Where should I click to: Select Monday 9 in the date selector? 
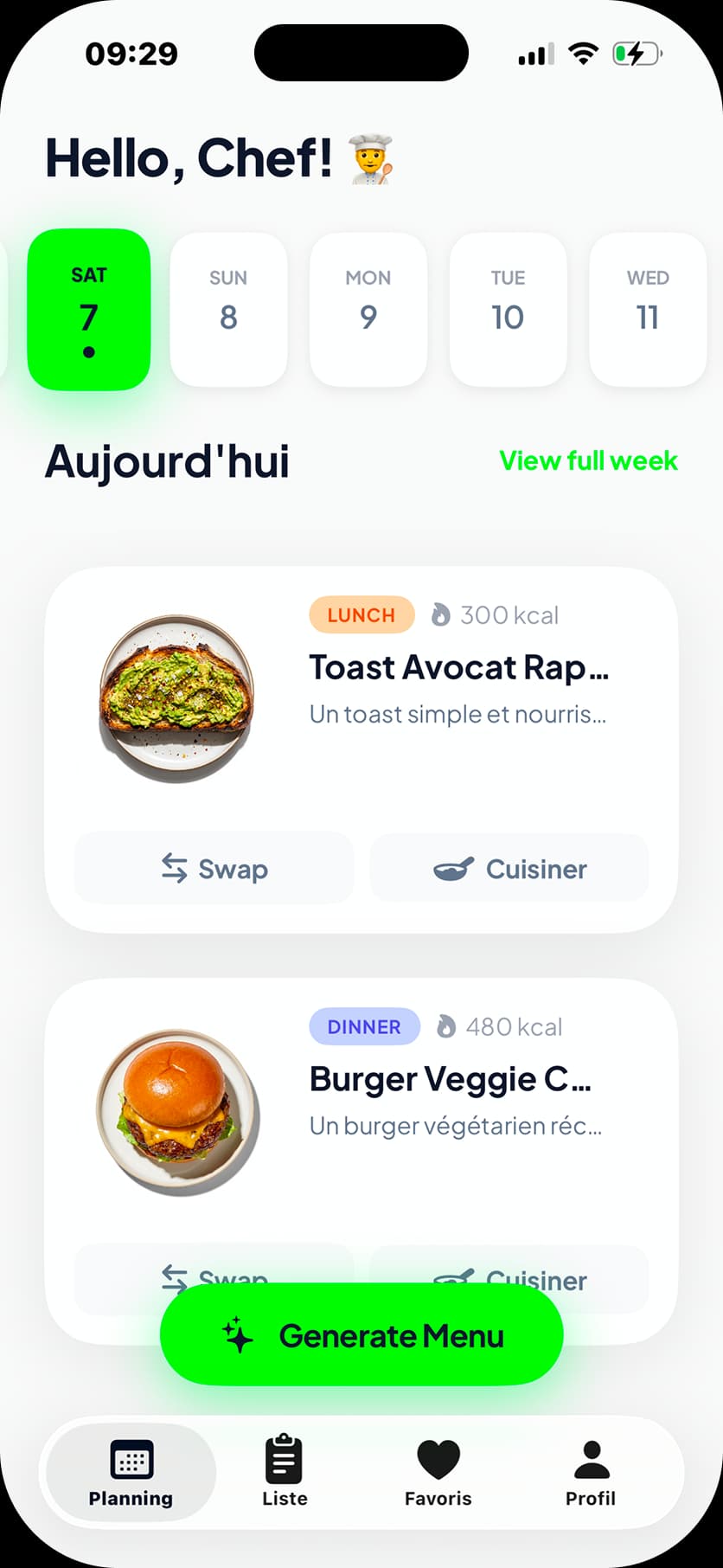[368, 309]
